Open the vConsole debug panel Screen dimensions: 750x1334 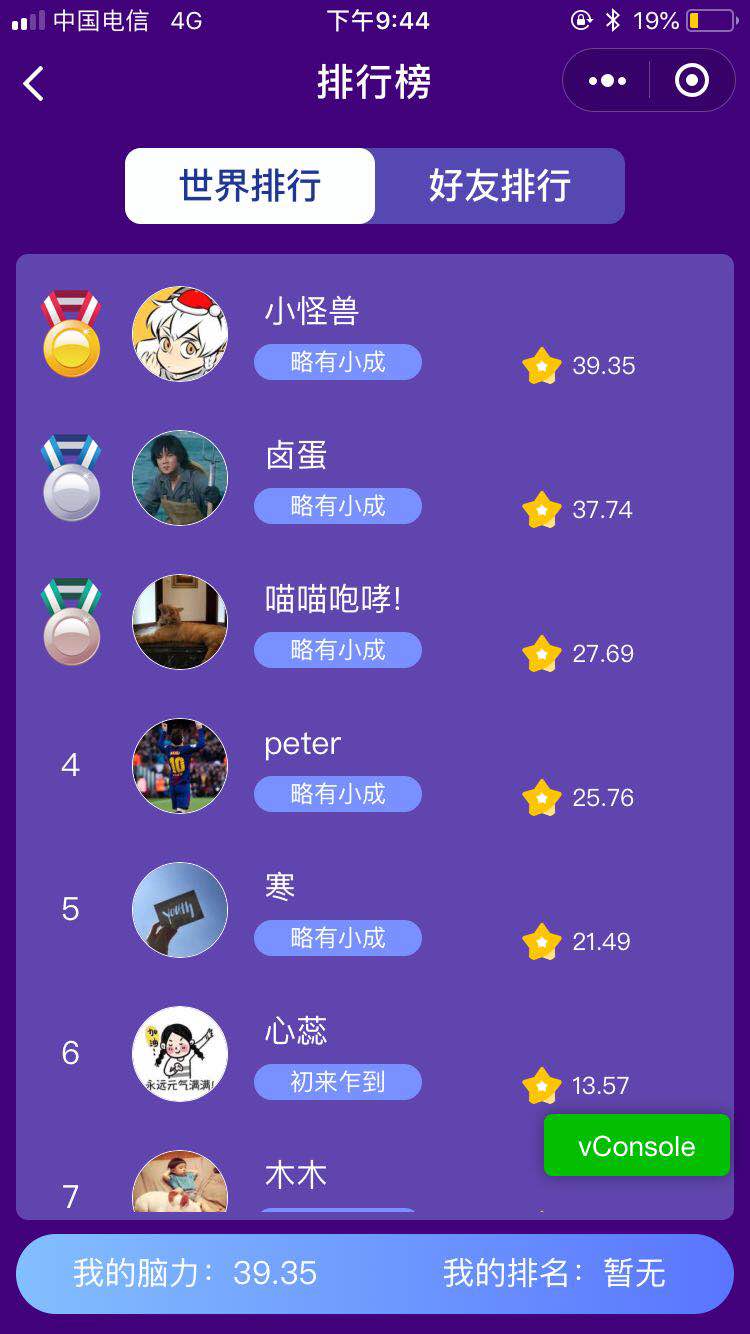click(x=637, y=1145)
